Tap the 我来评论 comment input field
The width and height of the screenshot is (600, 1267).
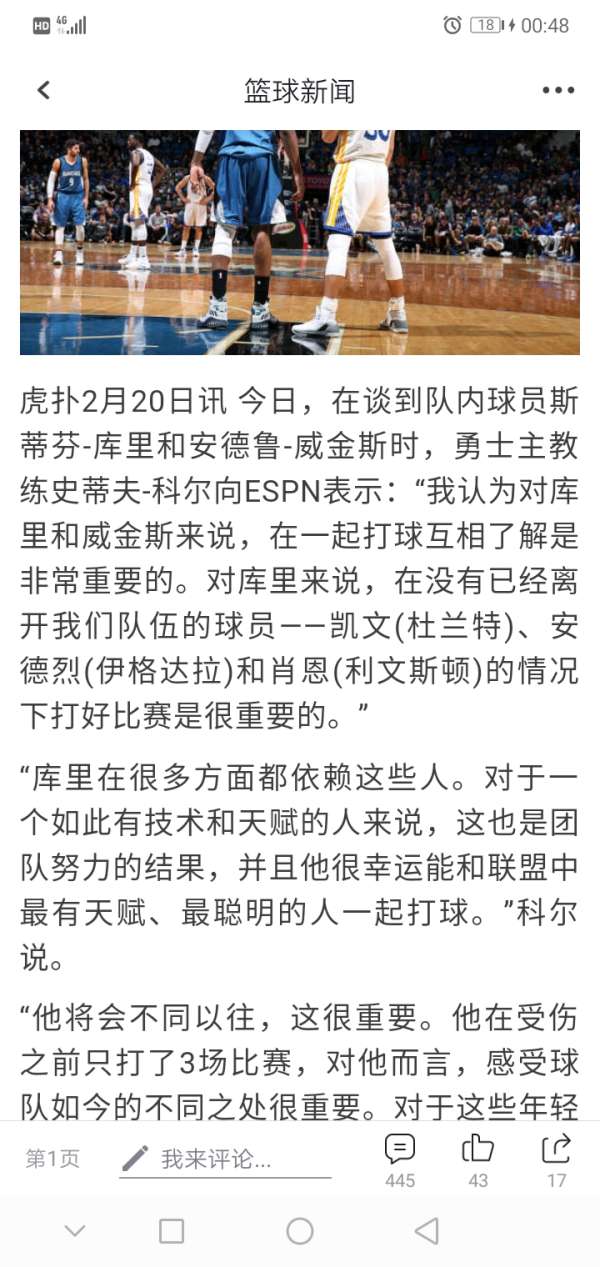(225, 1159)
